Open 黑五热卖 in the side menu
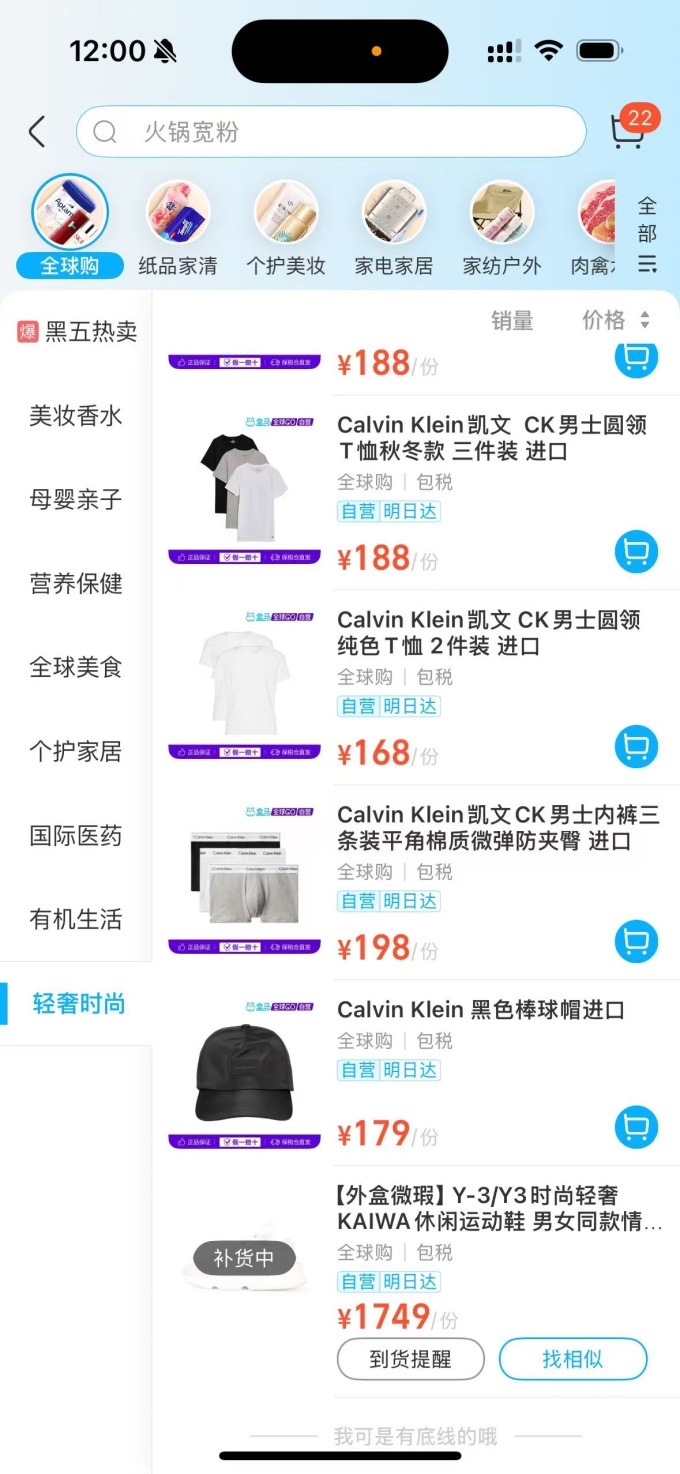Screen dimensions: 680x1474 tap(77, 332)
